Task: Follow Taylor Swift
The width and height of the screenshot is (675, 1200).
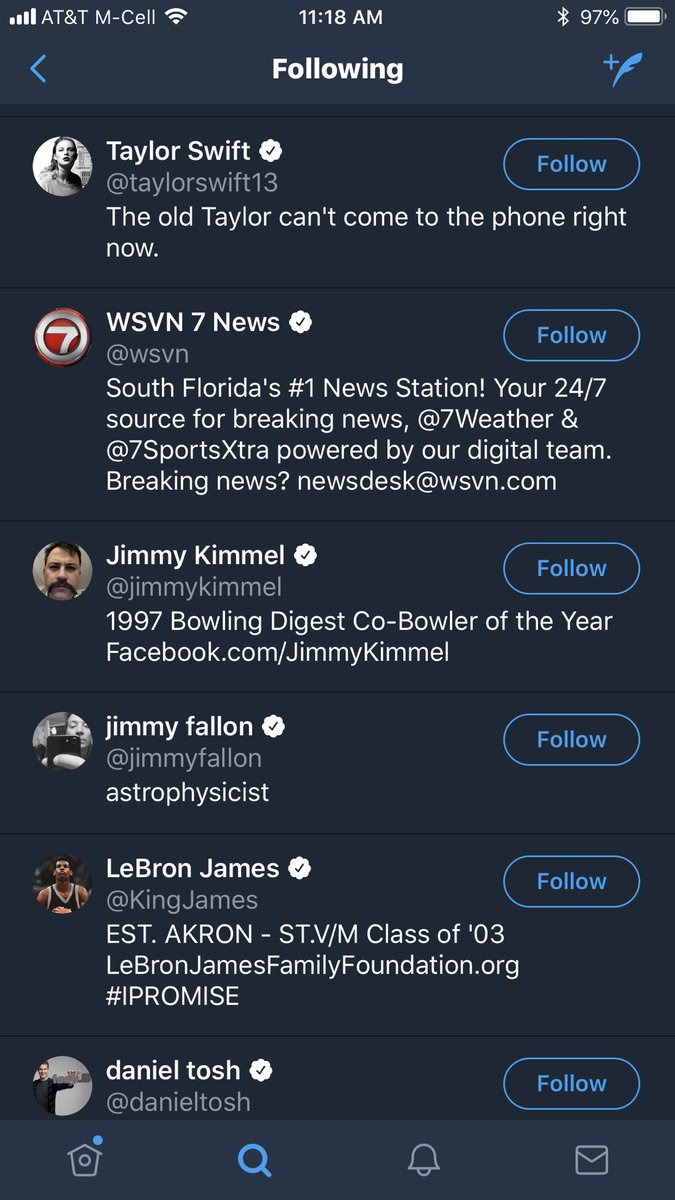Action: pyautogui.click(x=571, y=164)
